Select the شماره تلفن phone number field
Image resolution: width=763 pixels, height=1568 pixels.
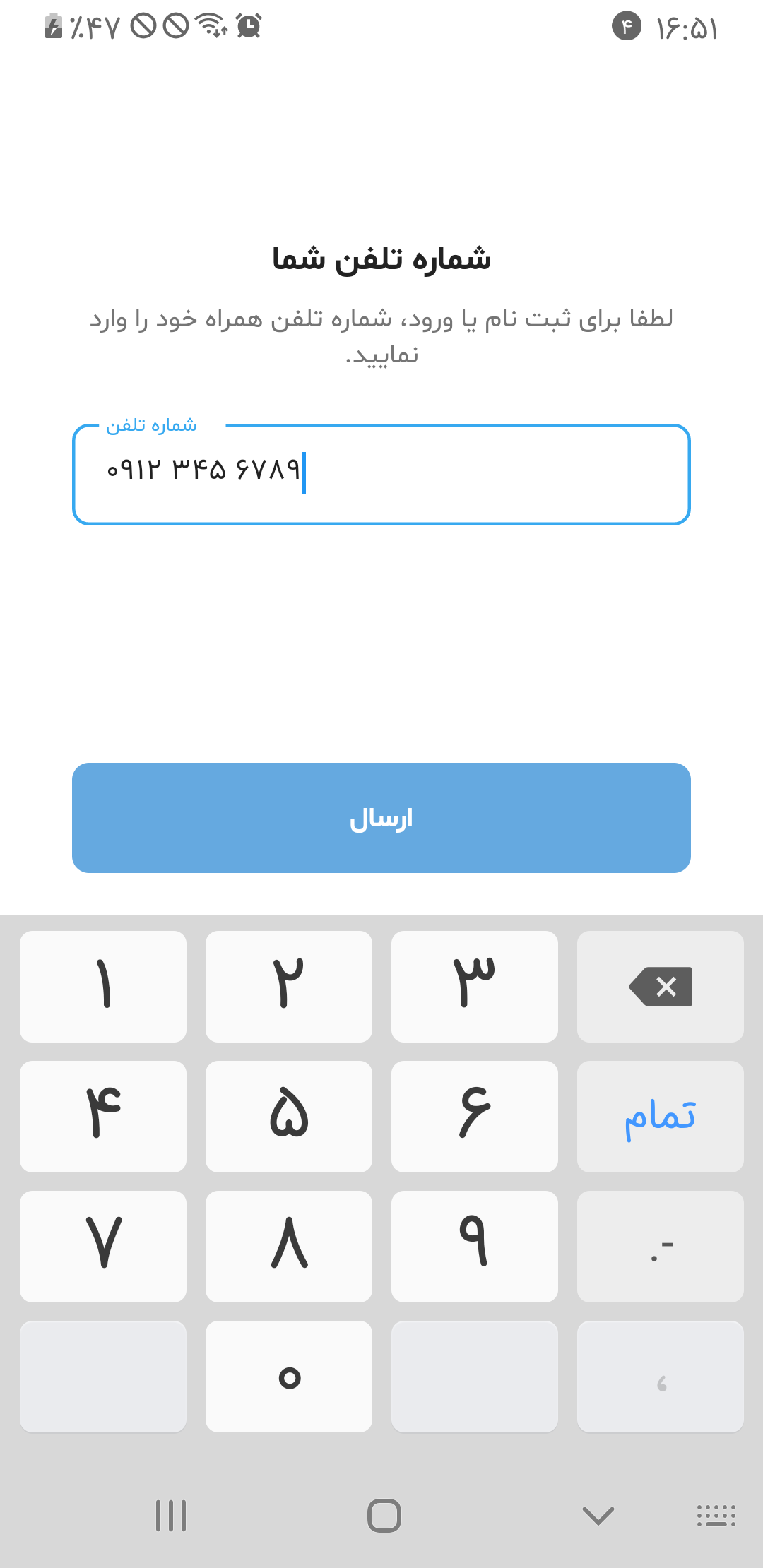[381, 473]
